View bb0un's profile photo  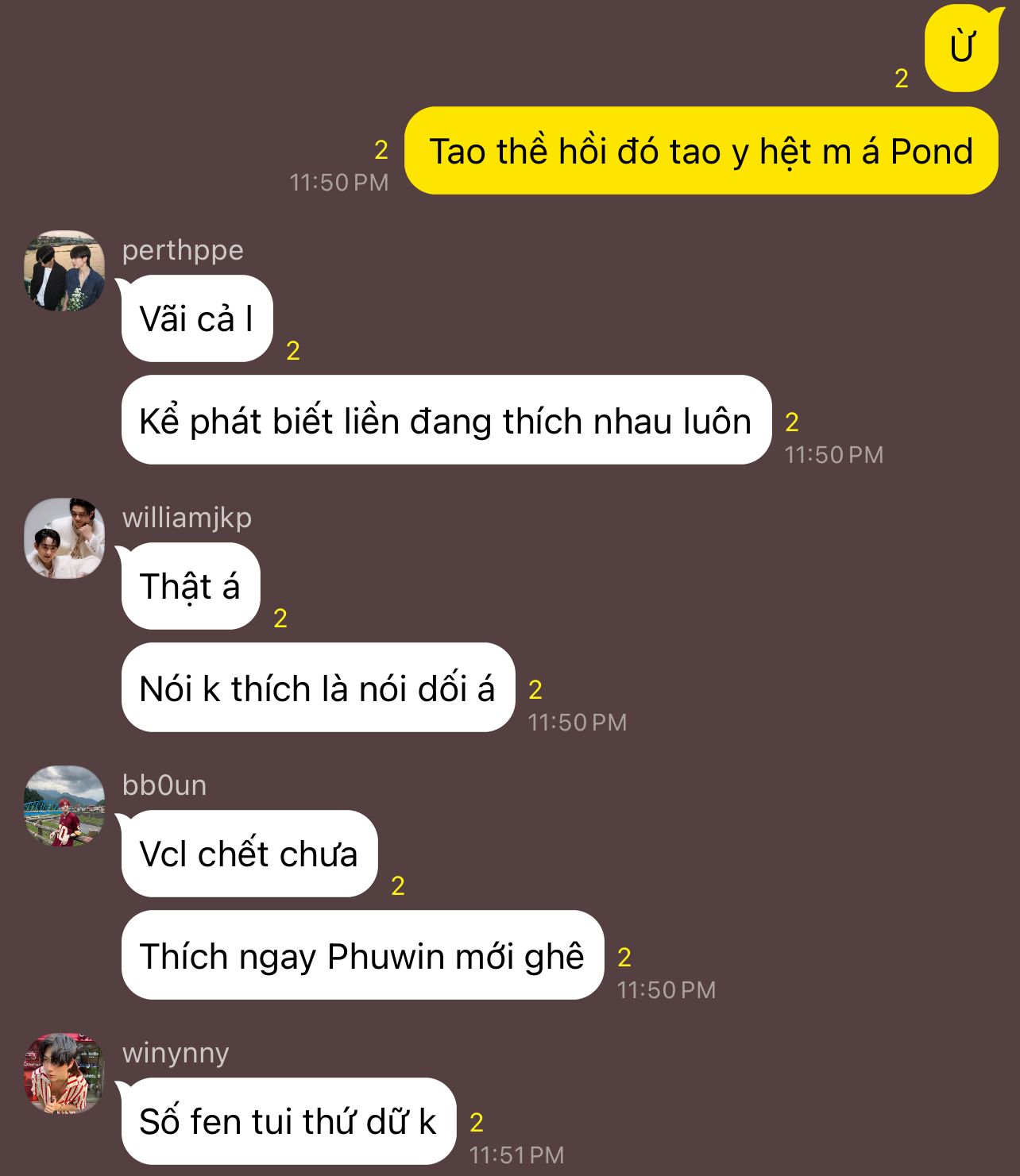tap(64, 806)
